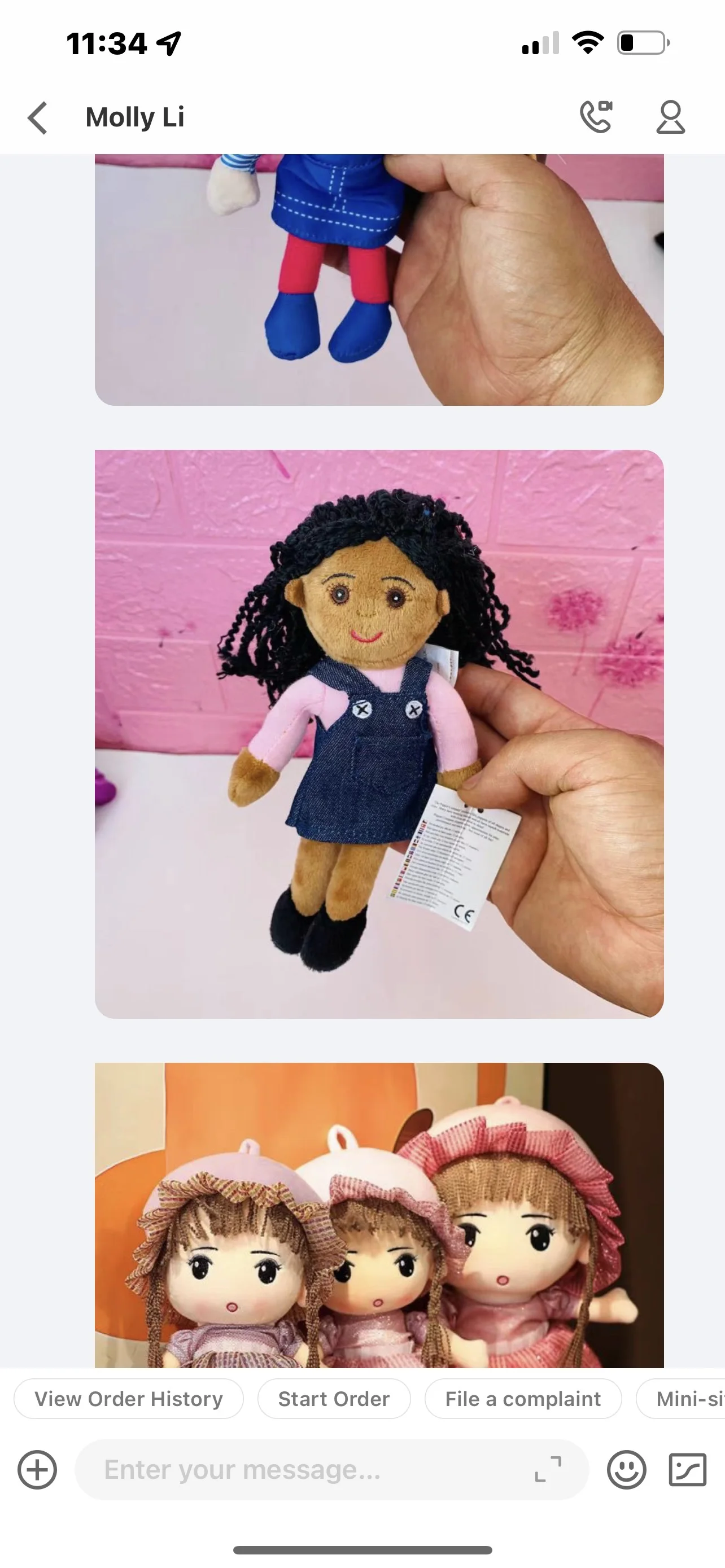Choose File a complaint
The image size is (725, 1568).
523,1399
